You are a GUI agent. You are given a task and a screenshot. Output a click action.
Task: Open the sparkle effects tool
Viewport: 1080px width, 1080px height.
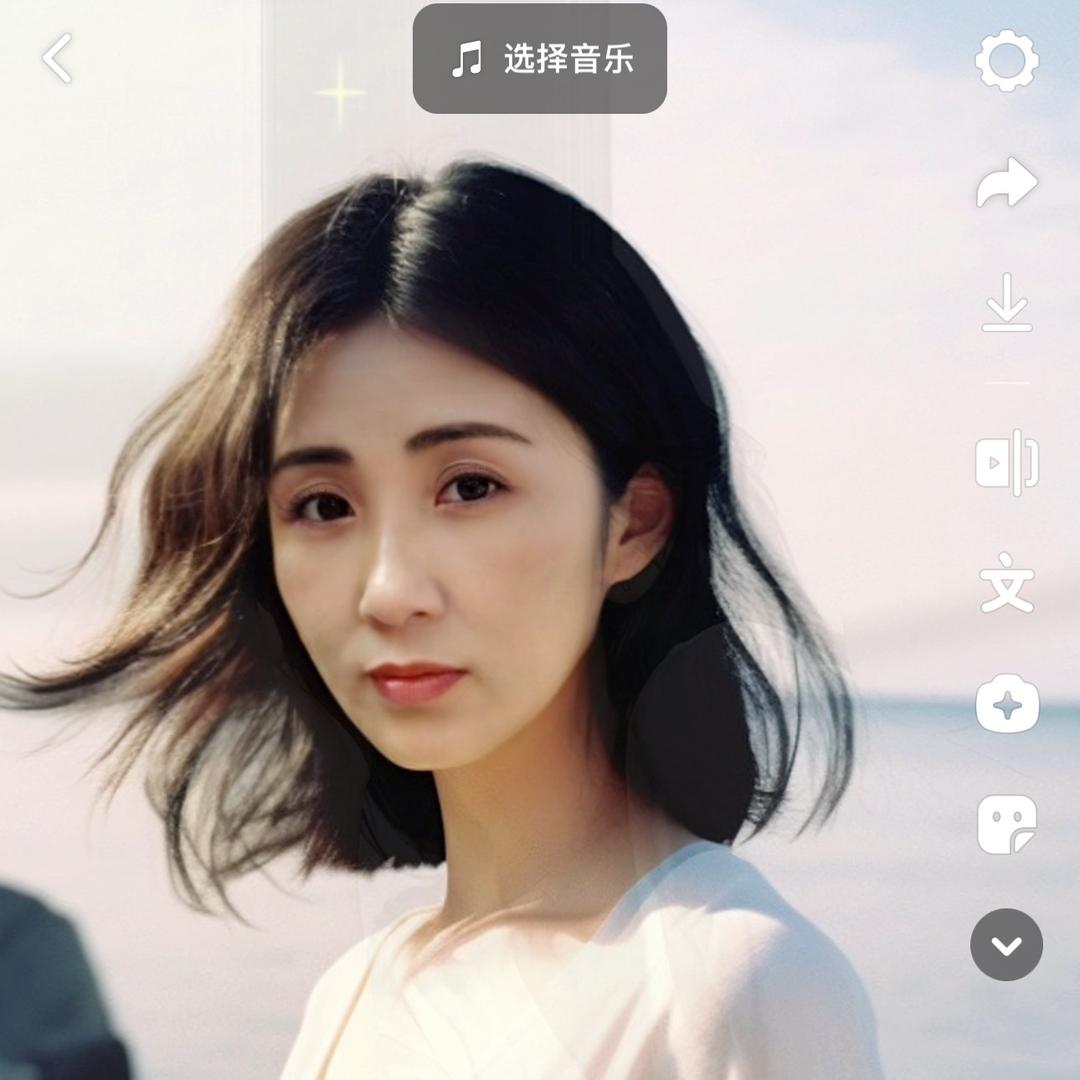tap(1006, 706)
